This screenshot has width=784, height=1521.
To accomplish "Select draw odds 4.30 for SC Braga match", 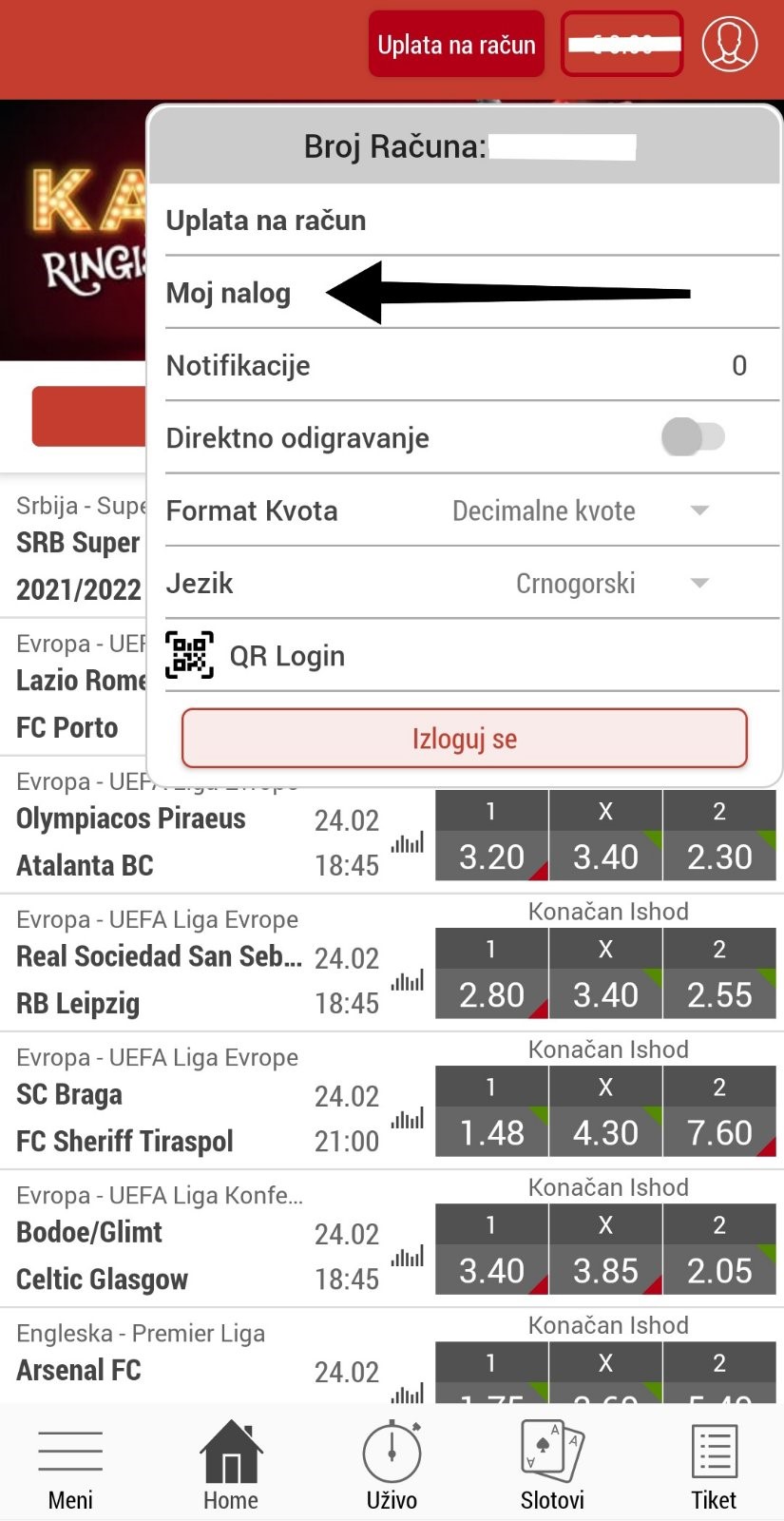I will click(605, 1132).
